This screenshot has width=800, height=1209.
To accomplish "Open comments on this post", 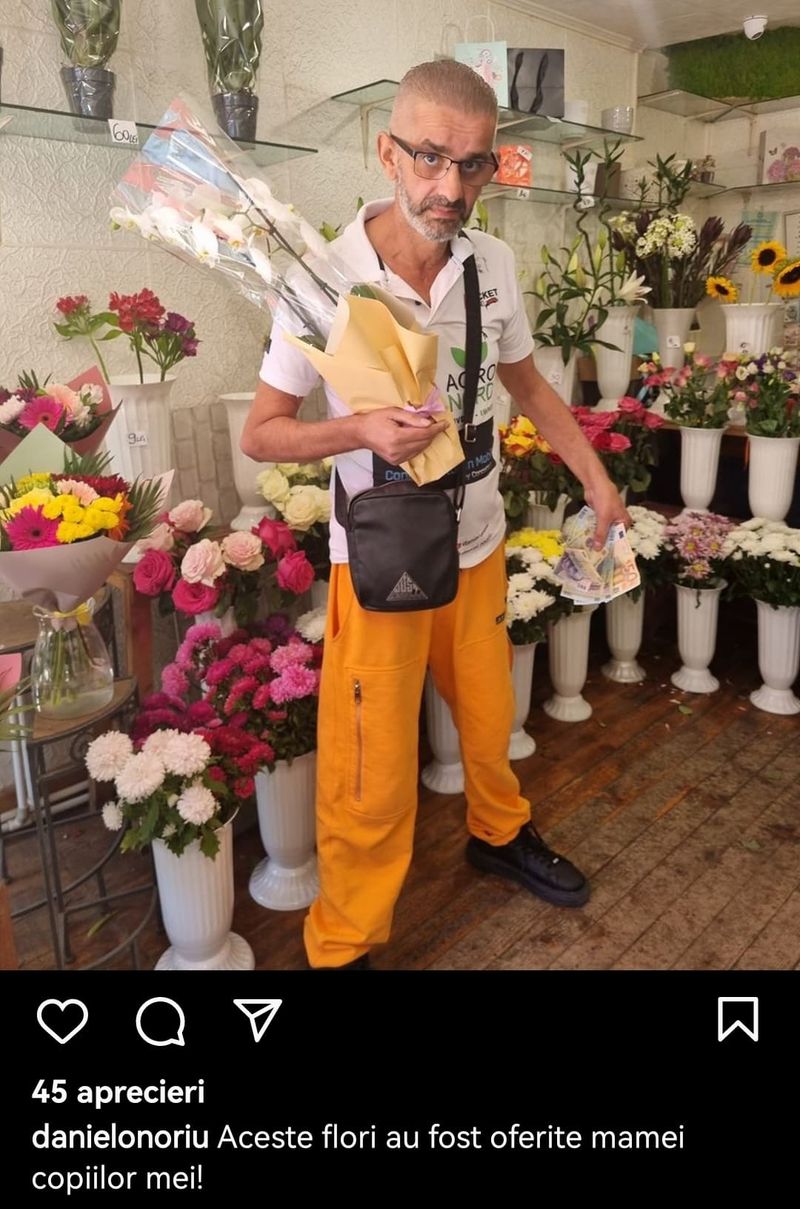I will 160,1020.
